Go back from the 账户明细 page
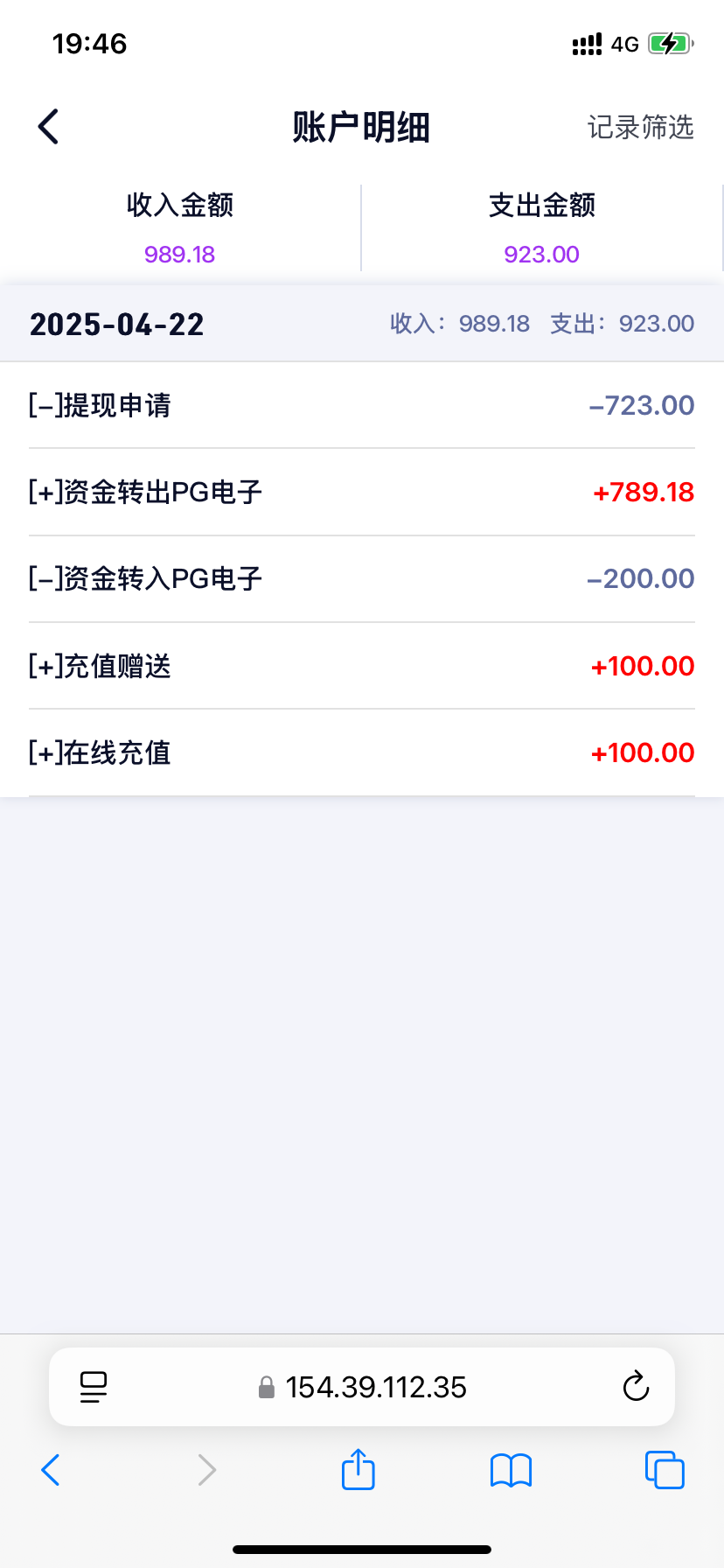 coord(49,127)
